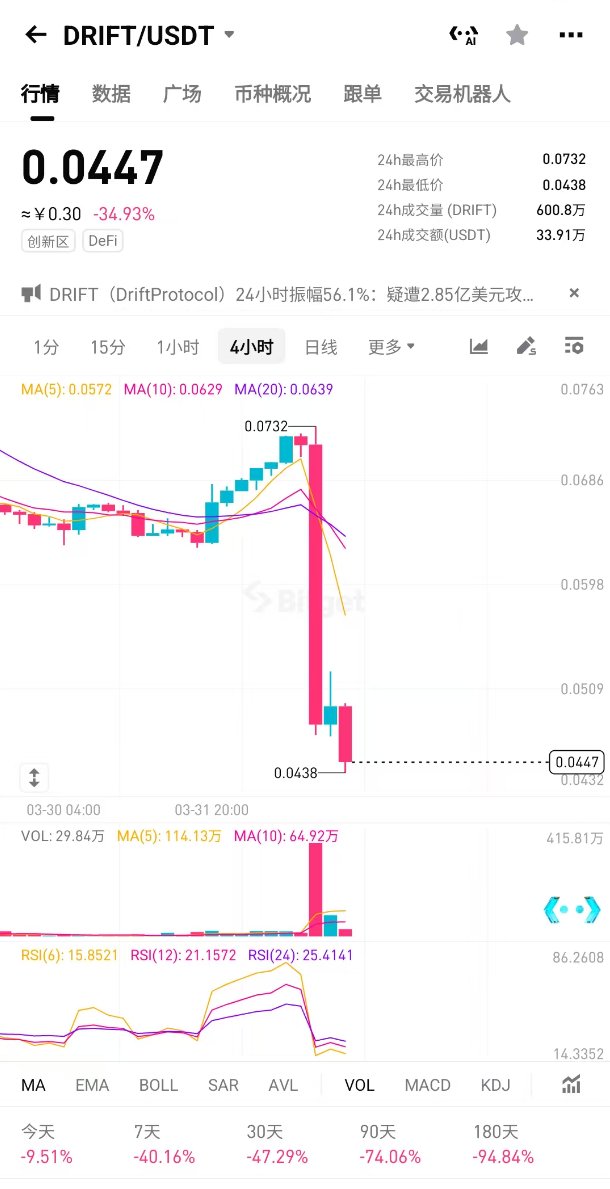Open the three-dot overflow menu

[570, 36]
